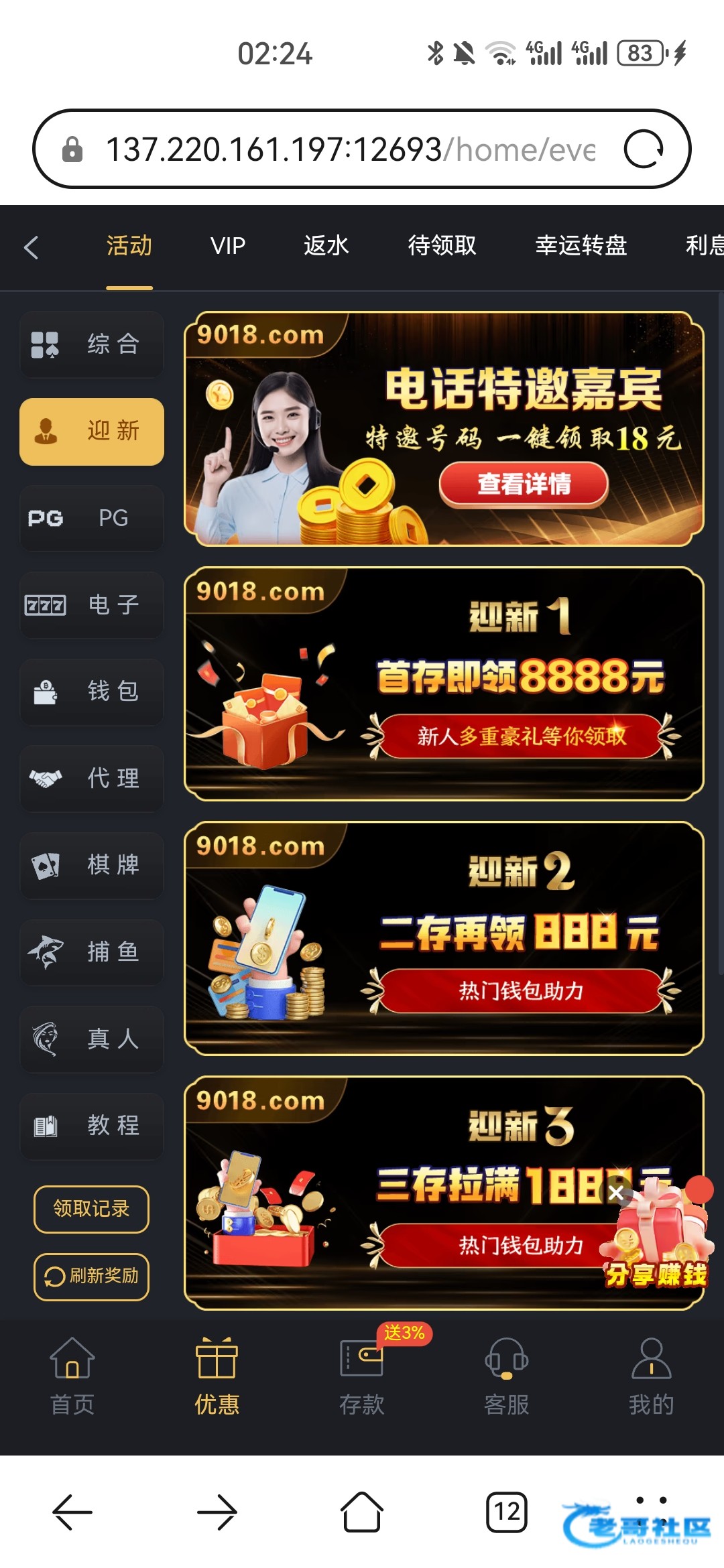Select the 电子 category
Image resolution: width=724 pixels, height=1568 pixels.
pyautogui.click(x=92, y=605)
